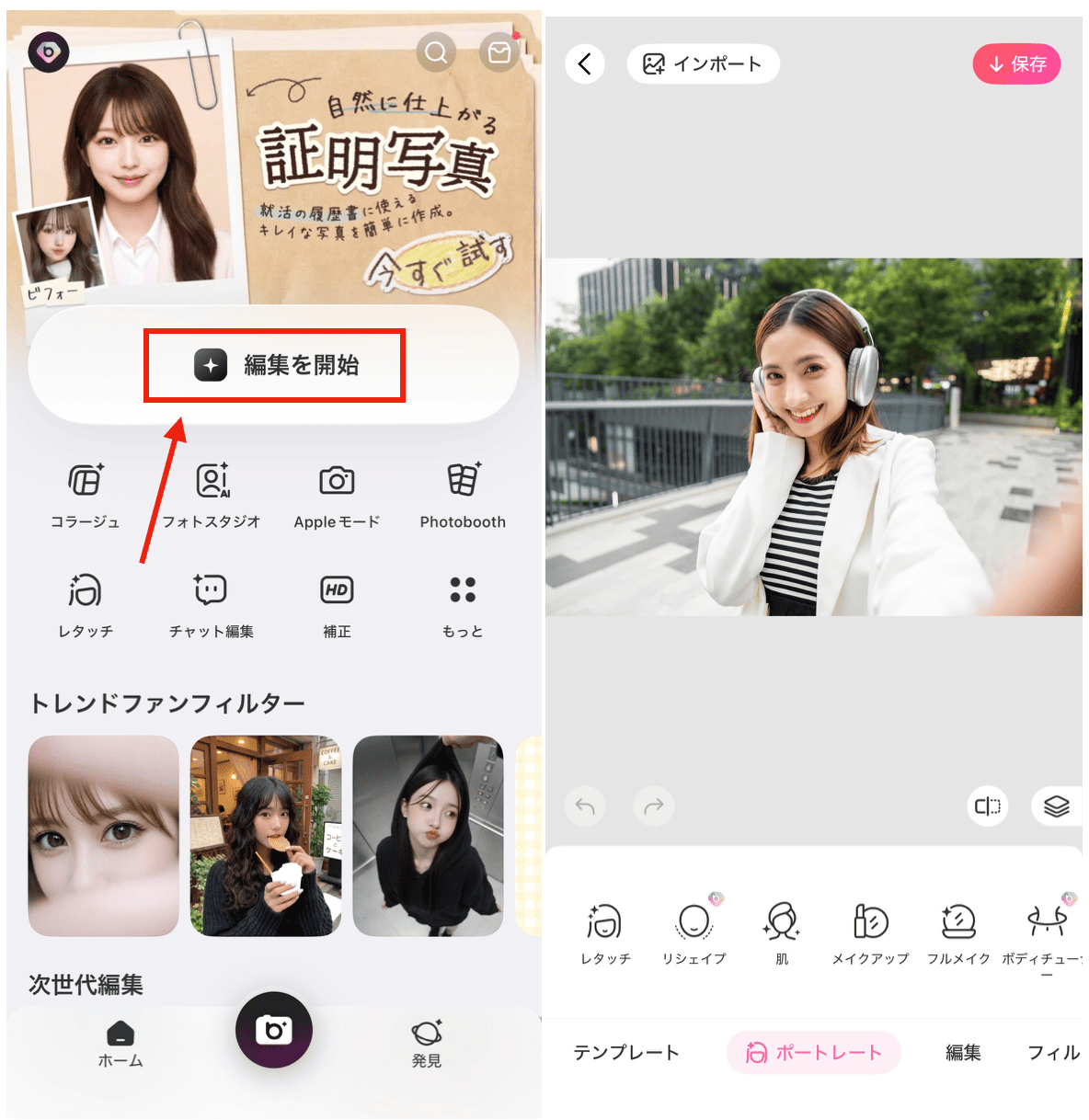Open HD 補正 enhancement
Viewport: 1089px width, 1120px height.
click(x=337, y=605)
